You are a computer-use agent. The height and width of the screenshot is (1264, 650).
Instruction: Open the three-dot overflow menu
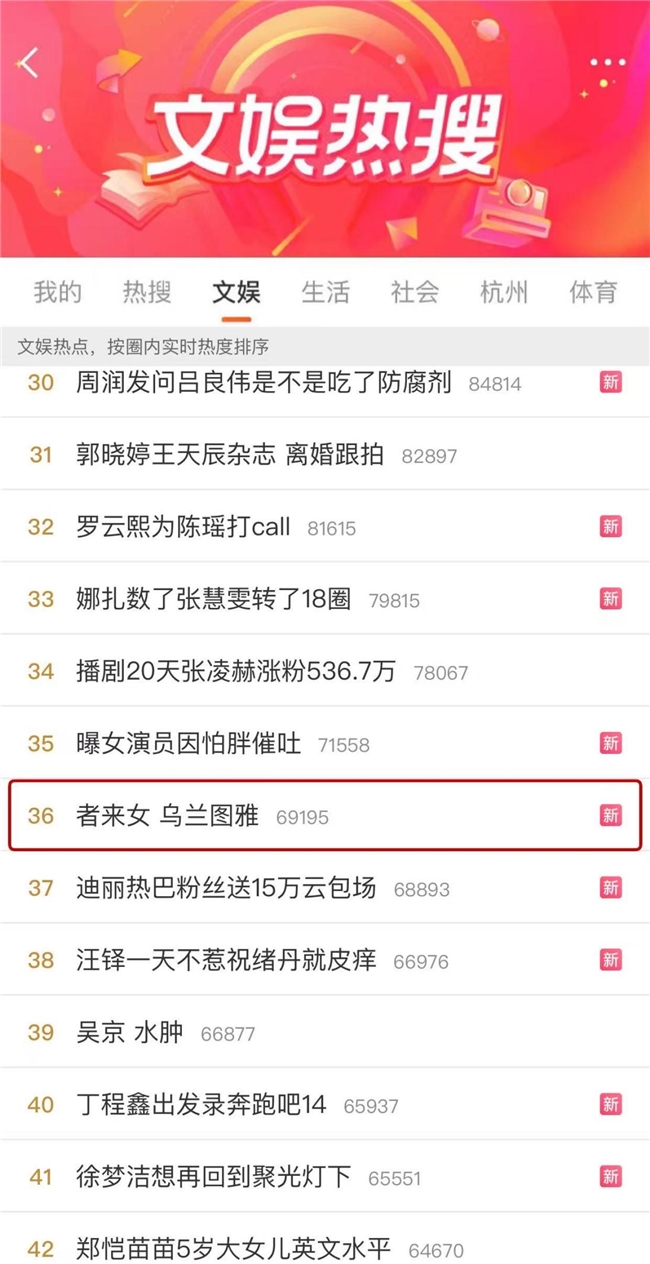[606, 63]
